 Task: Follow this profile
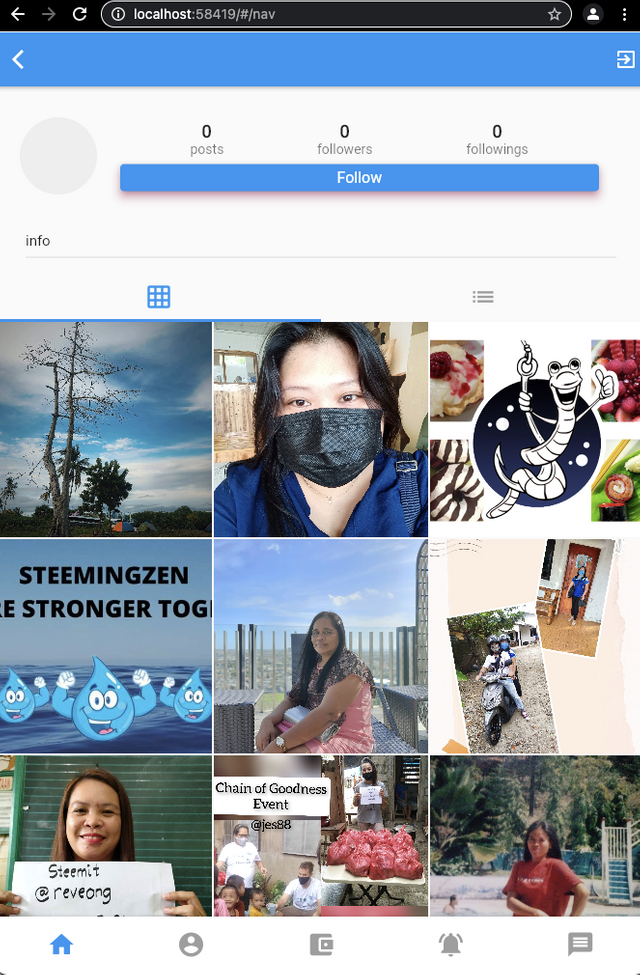coord(359,178)
